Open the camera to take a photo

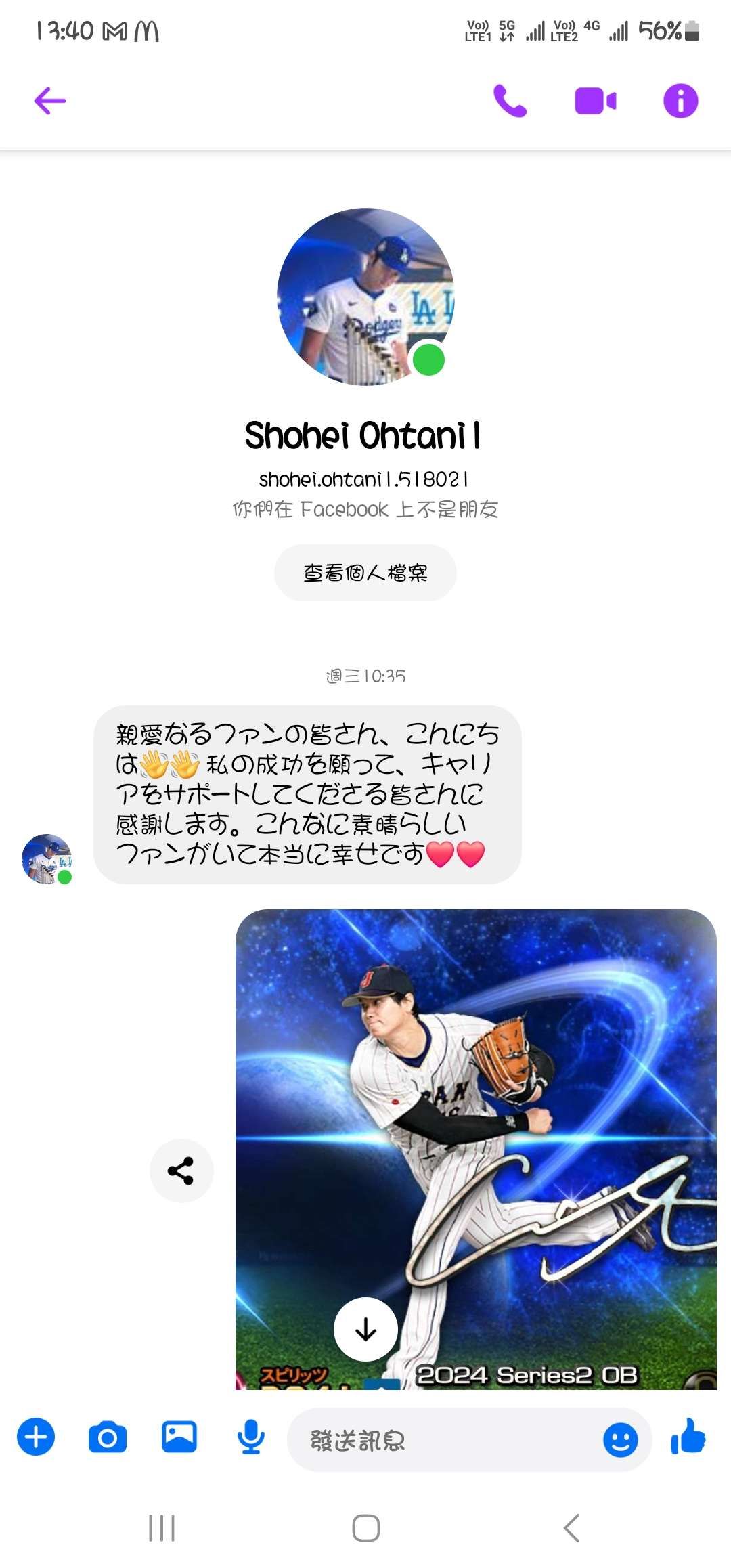(108, 1437)
